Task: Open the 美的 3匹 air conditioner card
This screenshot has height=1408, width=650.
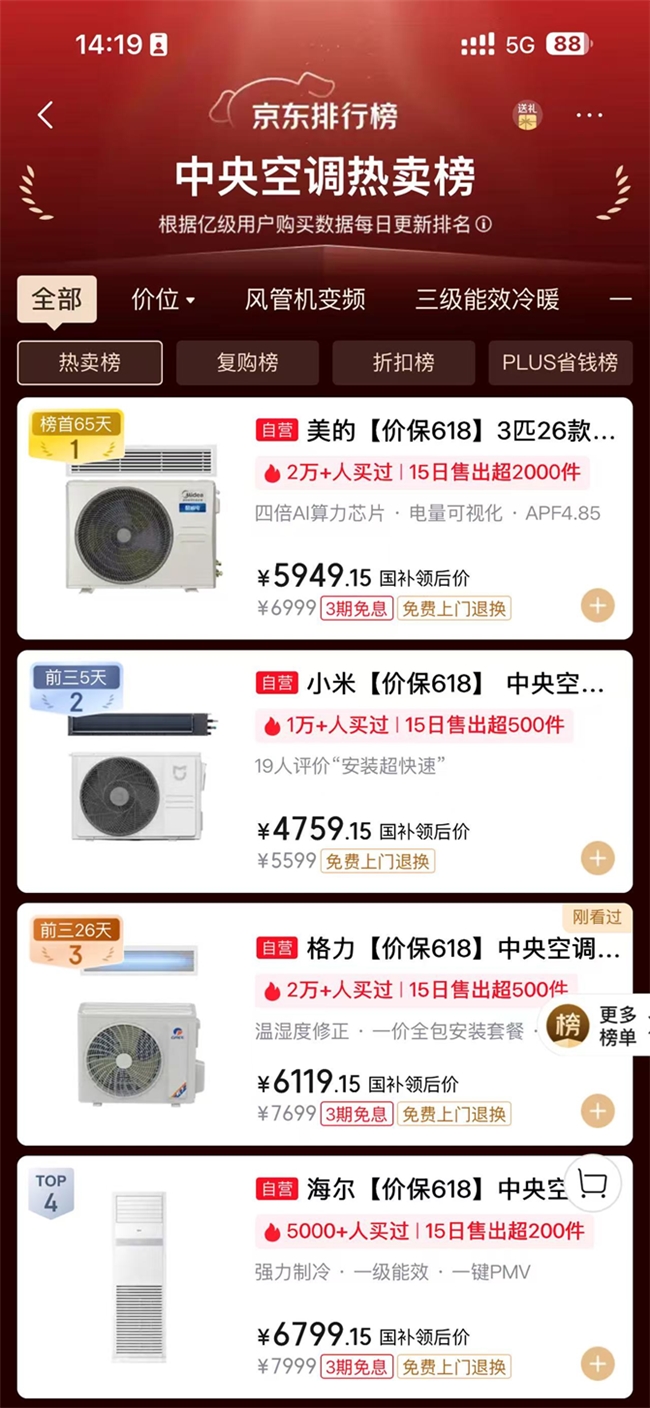Action: tap(325, 518)
